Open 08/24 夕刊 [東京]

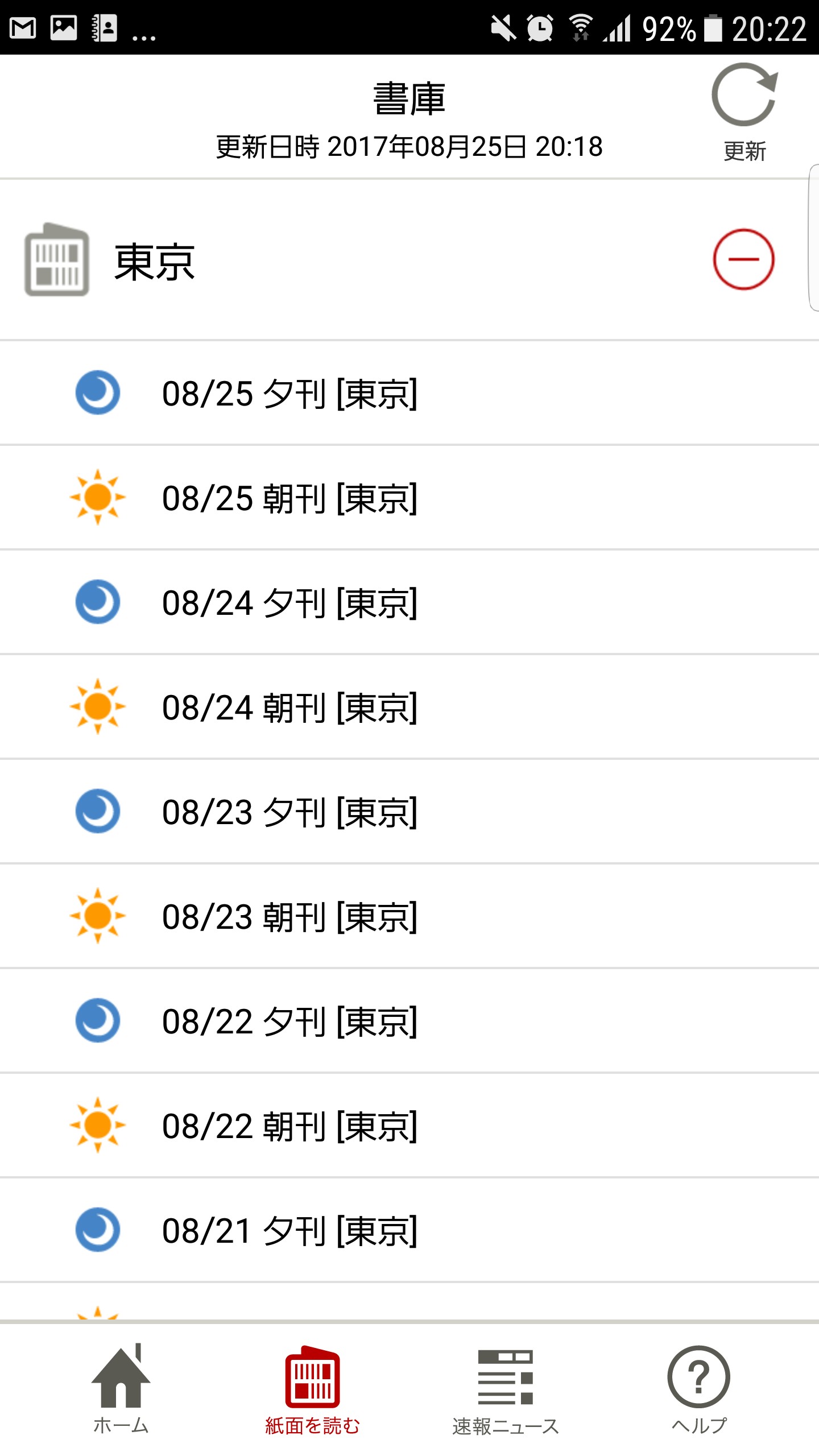point(290,603)
